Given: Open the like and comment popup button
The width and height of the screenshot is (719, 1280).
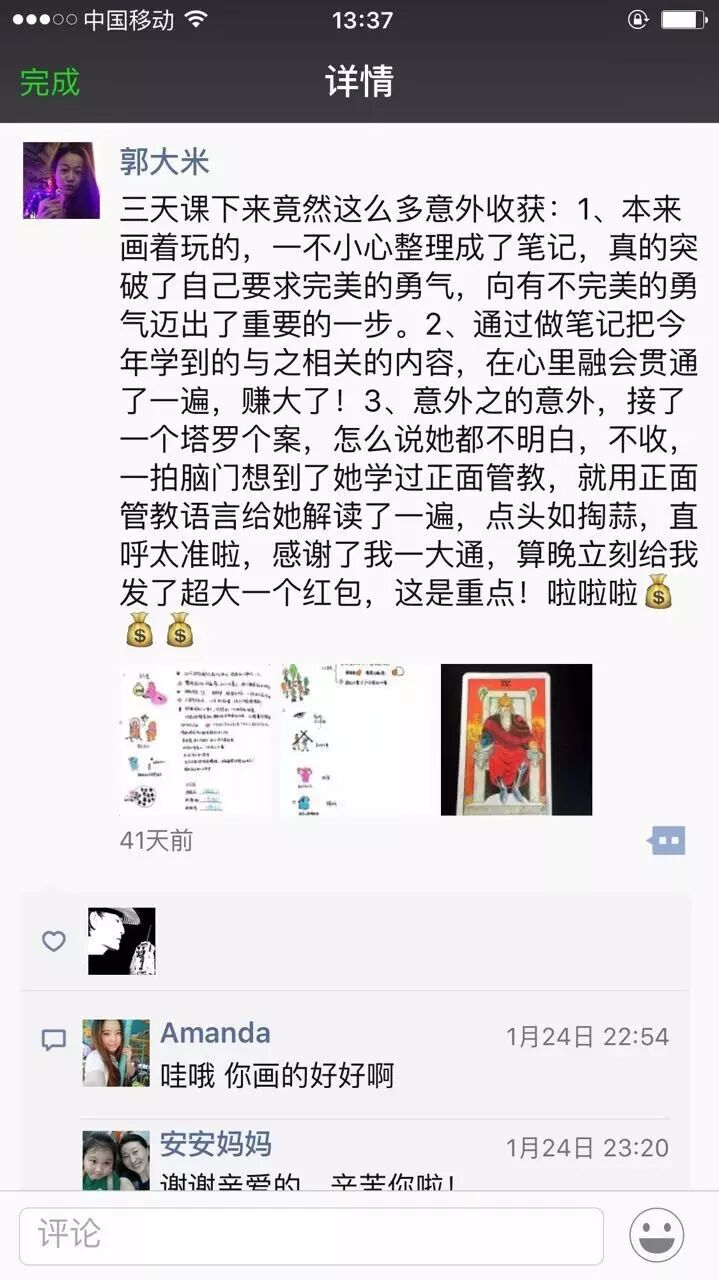Looking at the screenshot, I should (x=666, y=841).
